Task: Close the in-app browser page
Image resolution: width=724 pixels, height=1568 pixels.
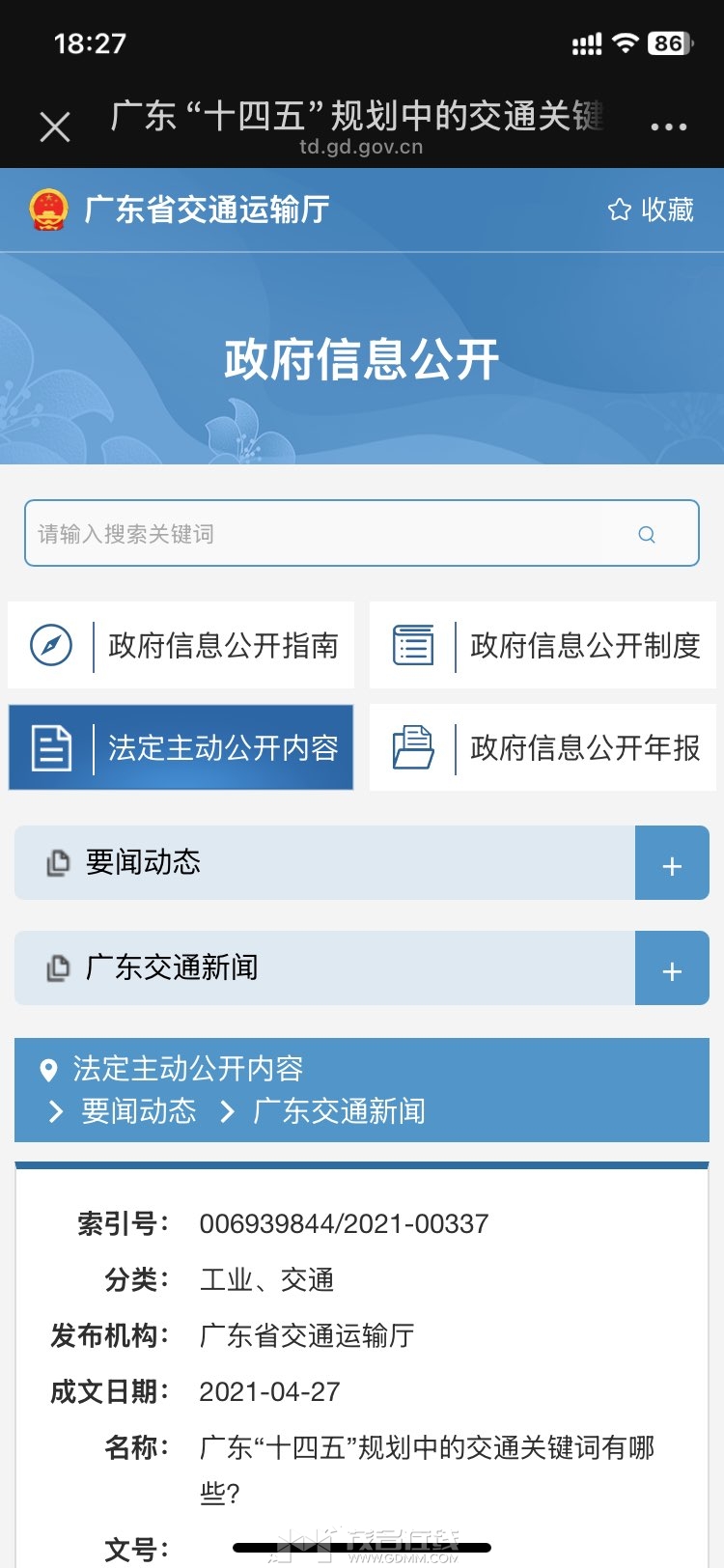Action: (x=55, y=126)
